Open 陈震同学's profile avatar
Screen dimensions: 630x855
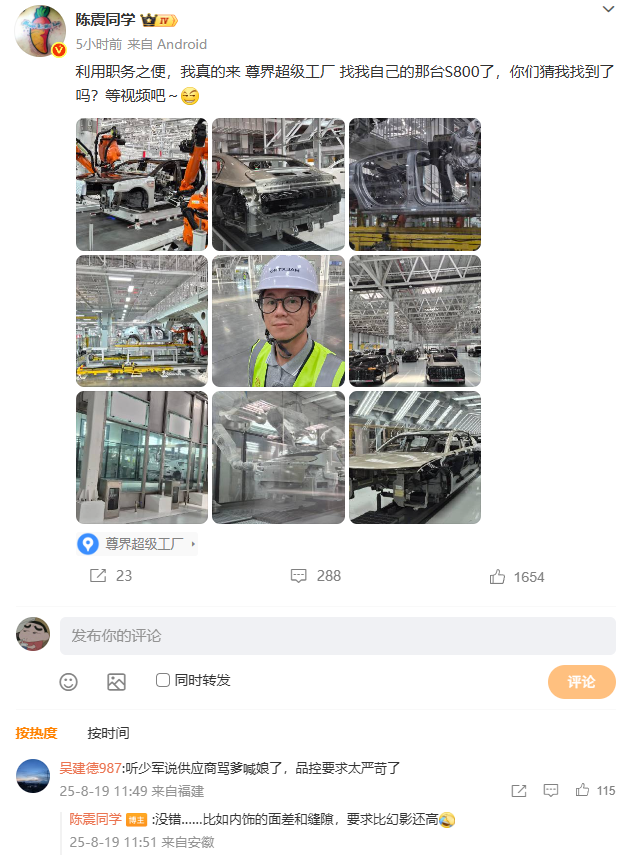click(40, 30)
